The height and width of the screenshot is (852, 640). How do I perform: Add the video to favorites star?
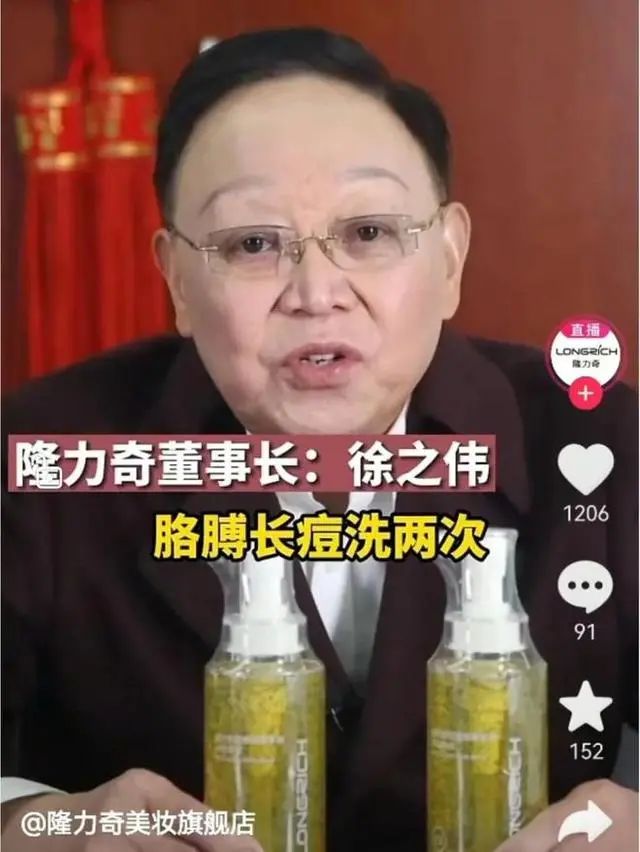click(586, 707)
